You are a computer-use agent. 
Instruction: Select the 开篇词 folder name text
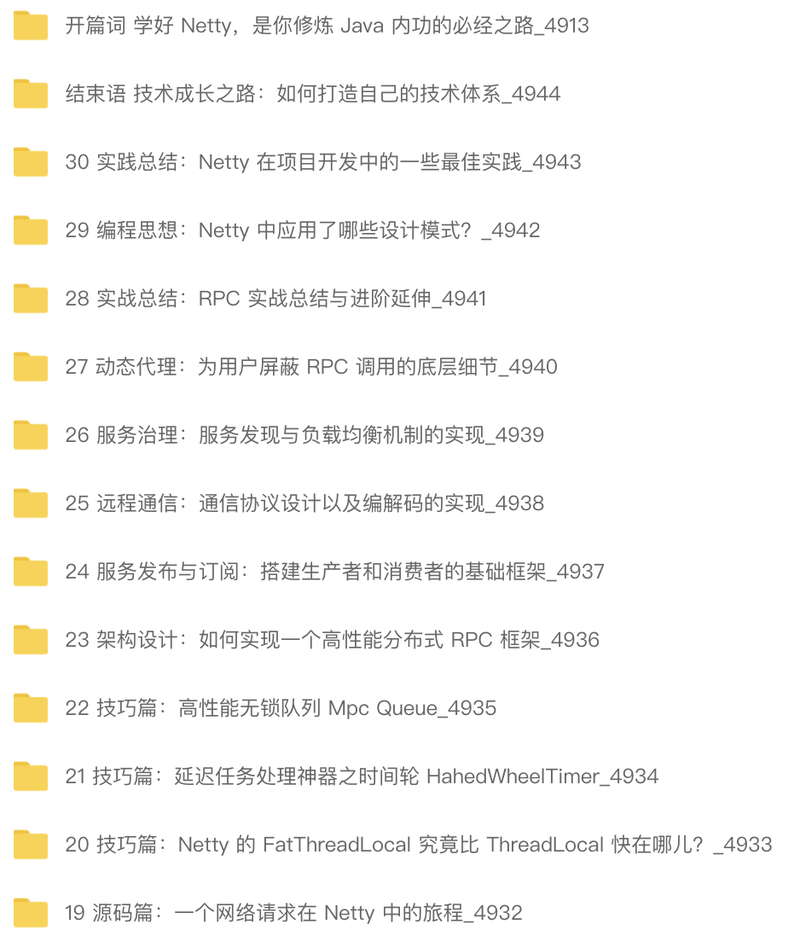tap(328, 27)
